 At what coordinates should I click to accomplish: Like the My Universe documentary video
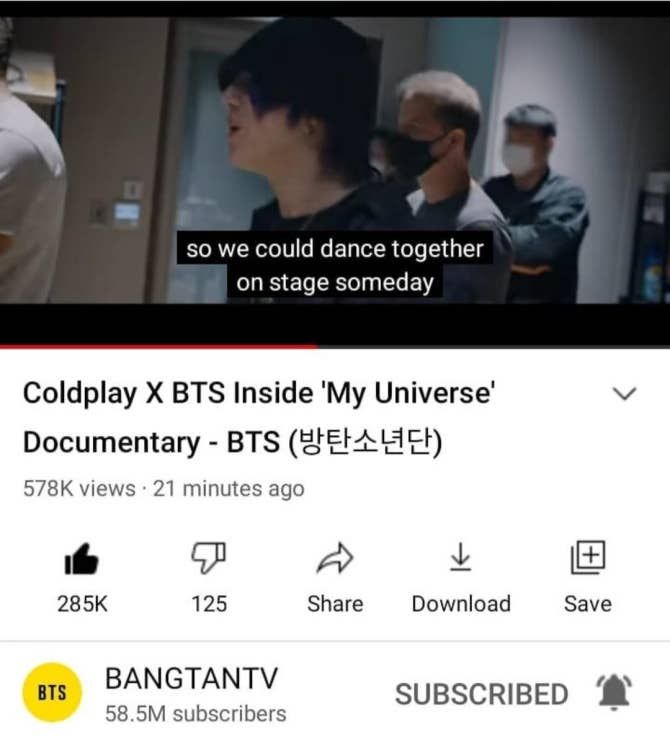click(82, 560)
